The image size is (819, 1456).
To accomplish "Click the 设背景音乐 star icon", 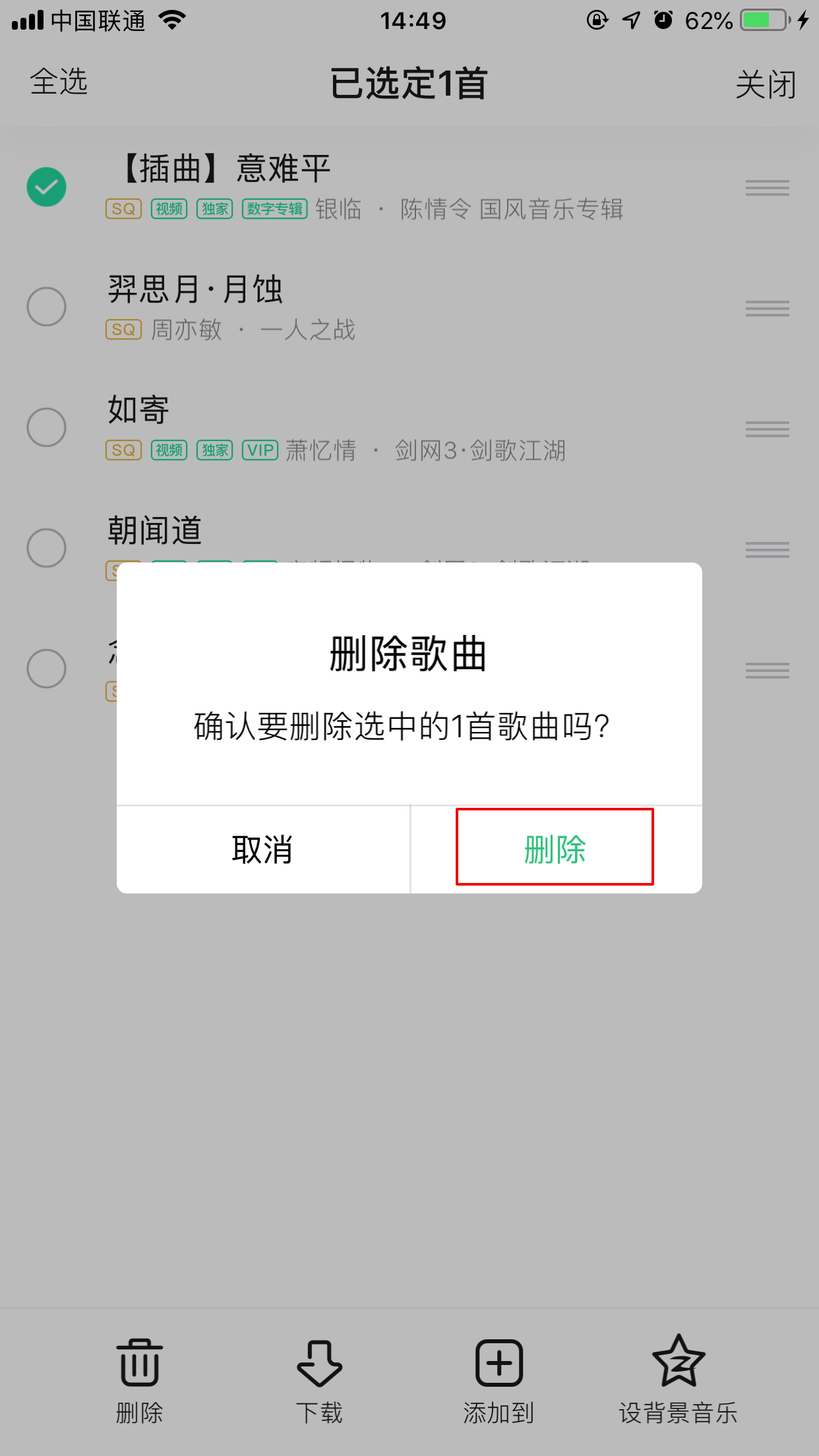I will (x=679, y=1362).
